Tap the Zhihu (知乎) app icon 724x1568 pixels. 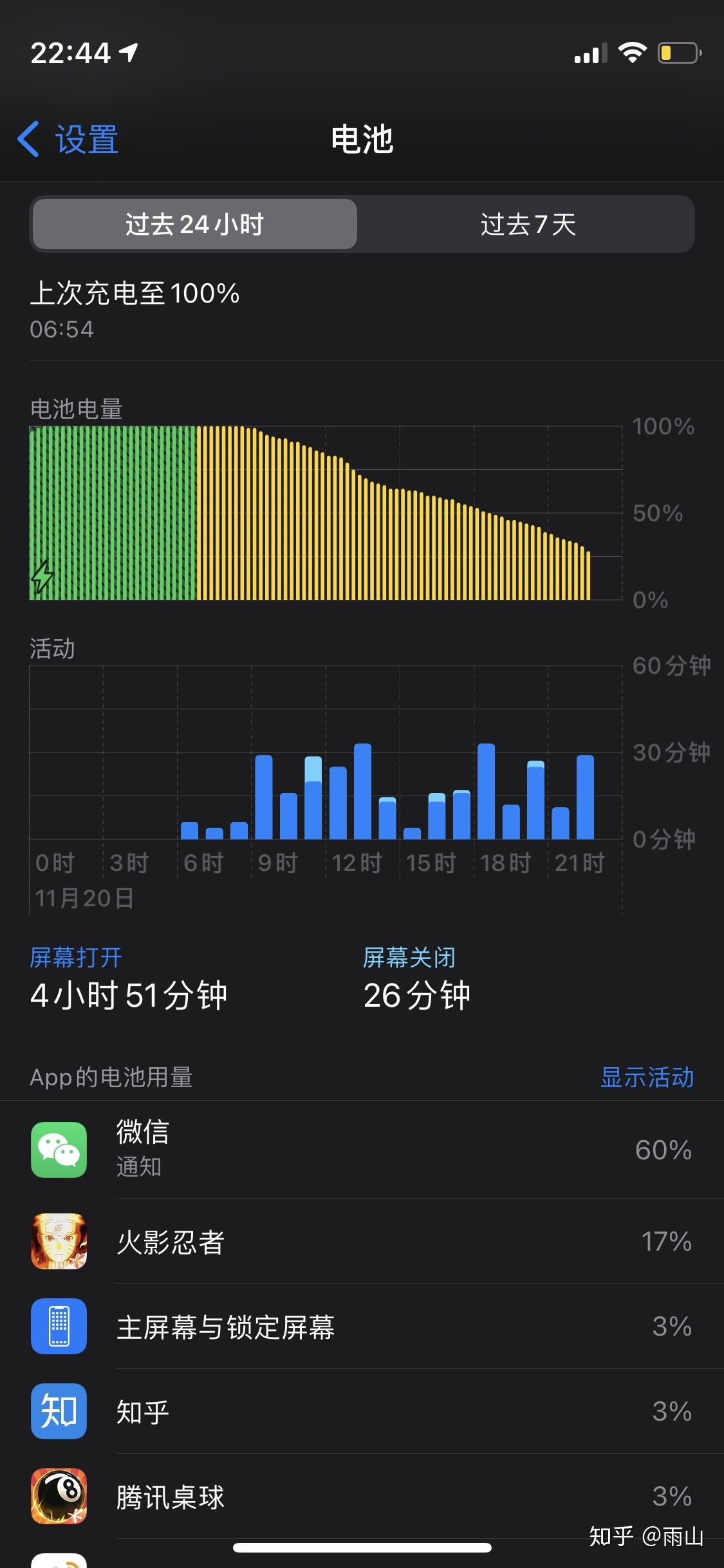[x=58, y=1410]
